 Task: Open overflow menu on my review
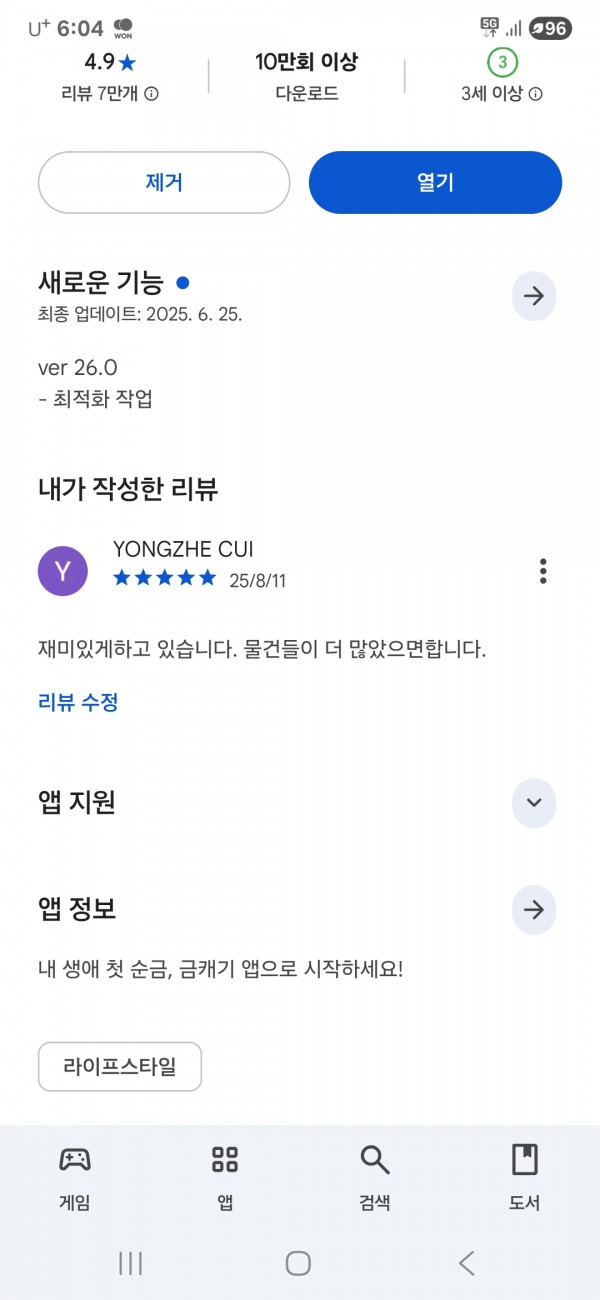tap(543, 571)
